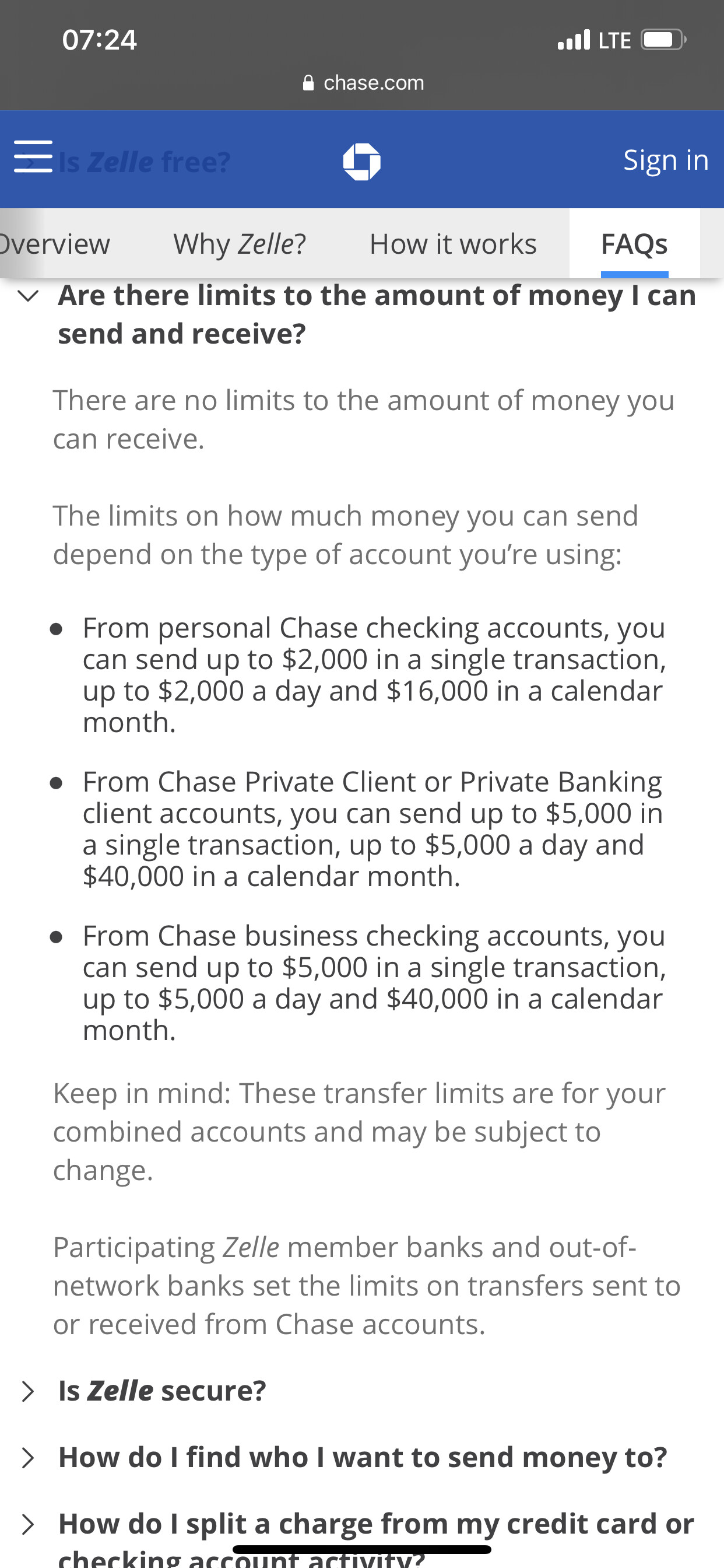The height and width of the screenshot is (1568, 724).
Task: Switch to the How it works tab
Action: [453, 244]
